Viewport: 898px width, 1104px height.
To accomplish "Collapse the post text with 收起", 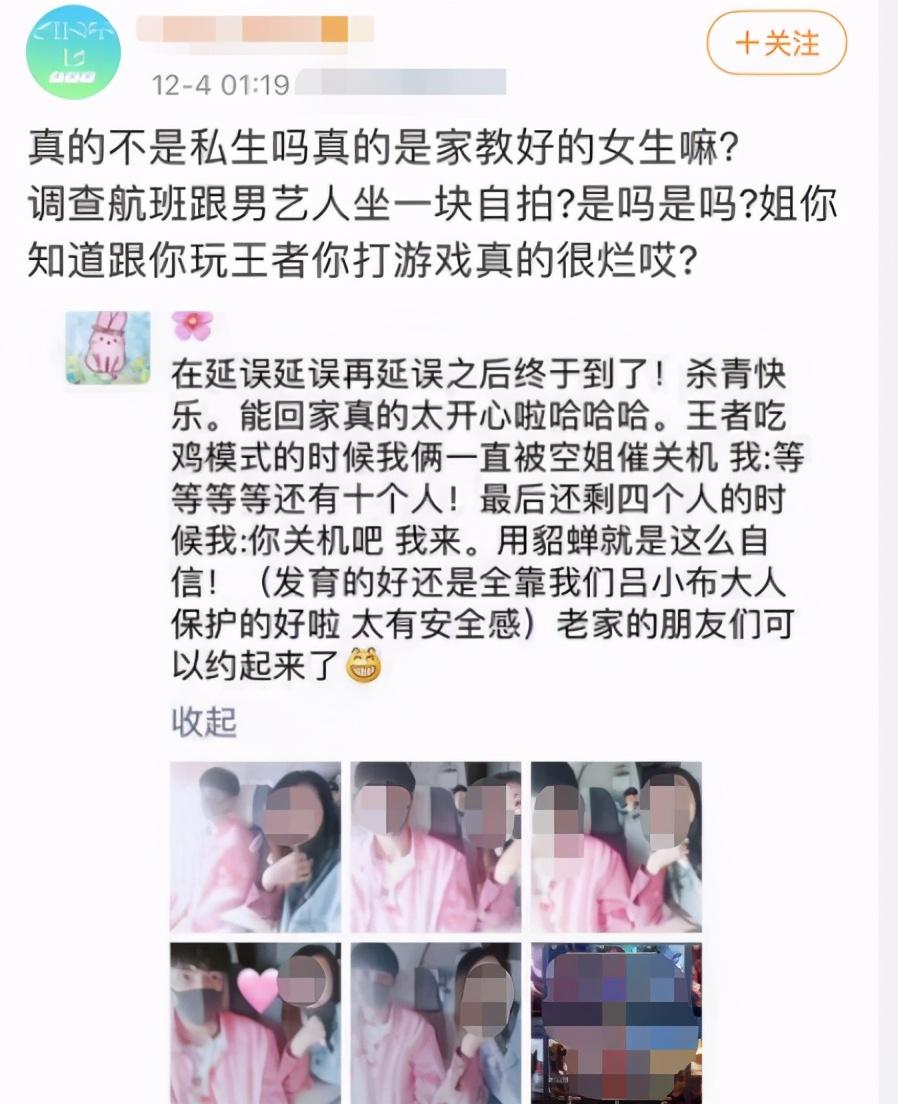I will (x=204, y=722).
